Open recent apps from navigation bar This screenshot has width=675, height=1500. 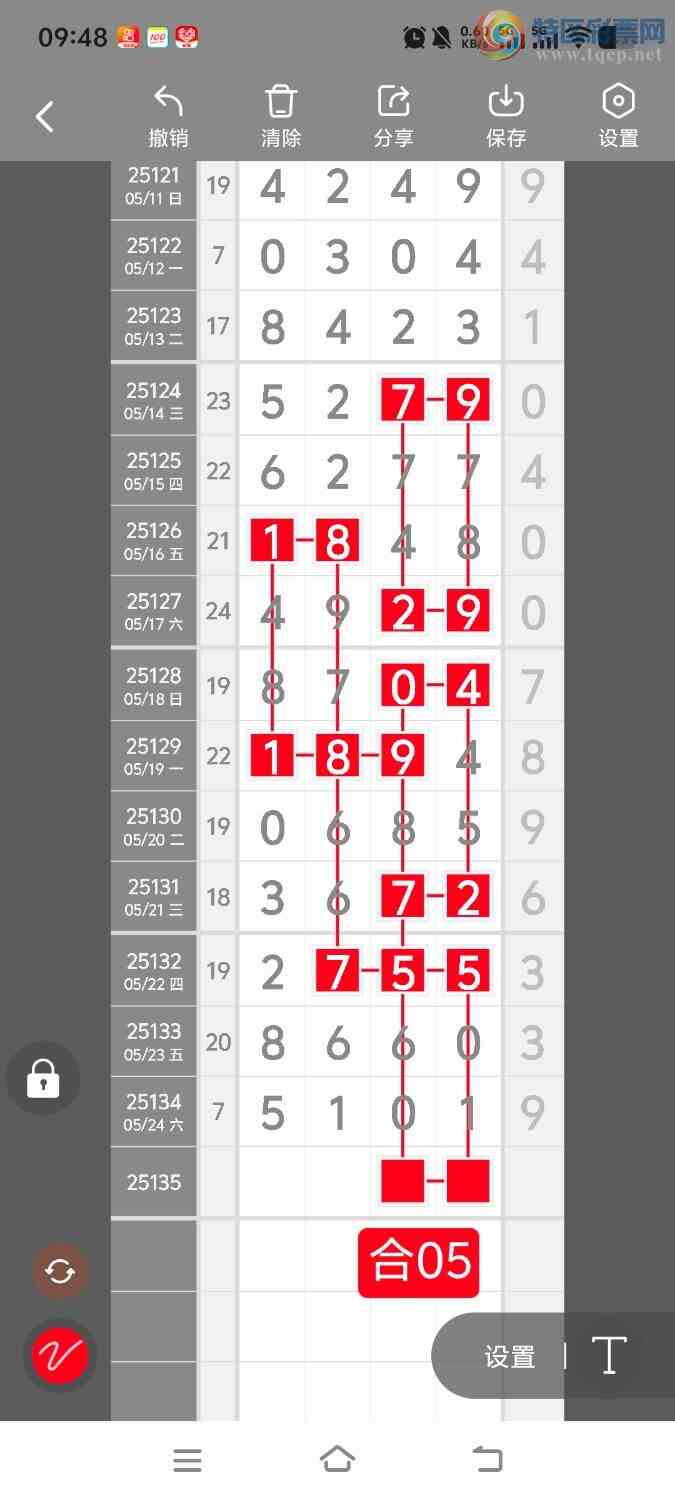(x=187, y=1460)
